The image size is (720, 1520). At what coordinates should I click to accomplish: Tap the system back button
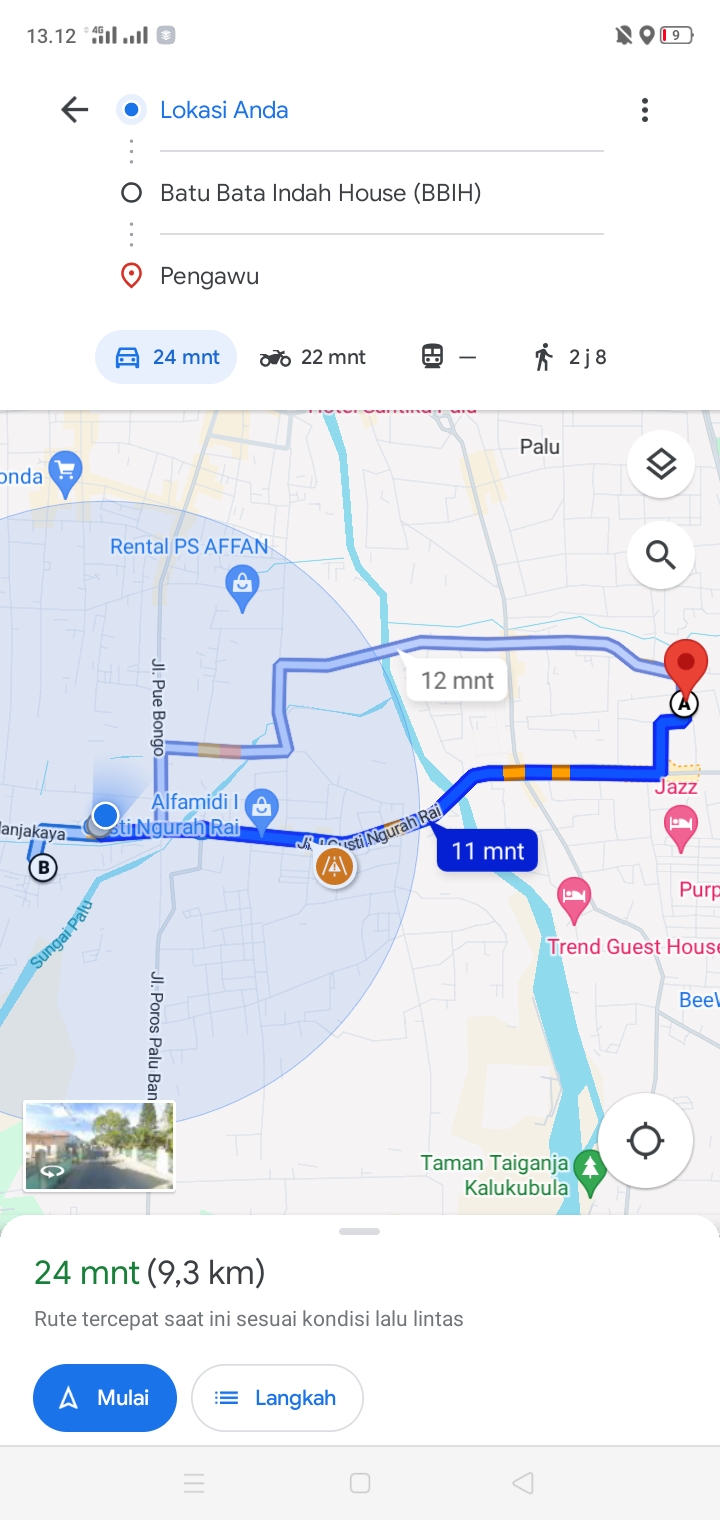click(x=522, y=1483)
